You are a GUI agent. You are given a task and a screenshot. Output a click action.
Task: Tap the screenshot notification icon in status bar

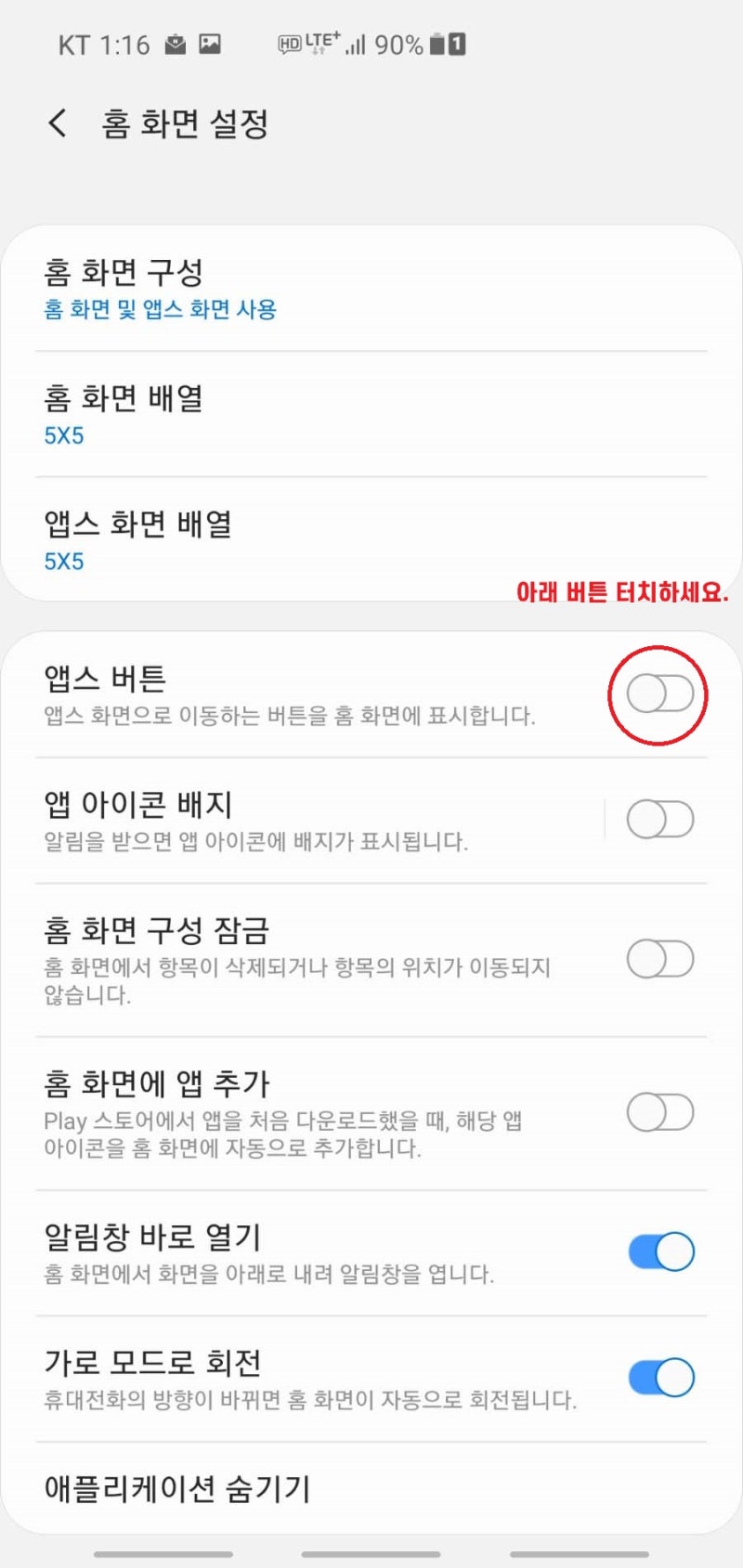click(x=212, y=43)
